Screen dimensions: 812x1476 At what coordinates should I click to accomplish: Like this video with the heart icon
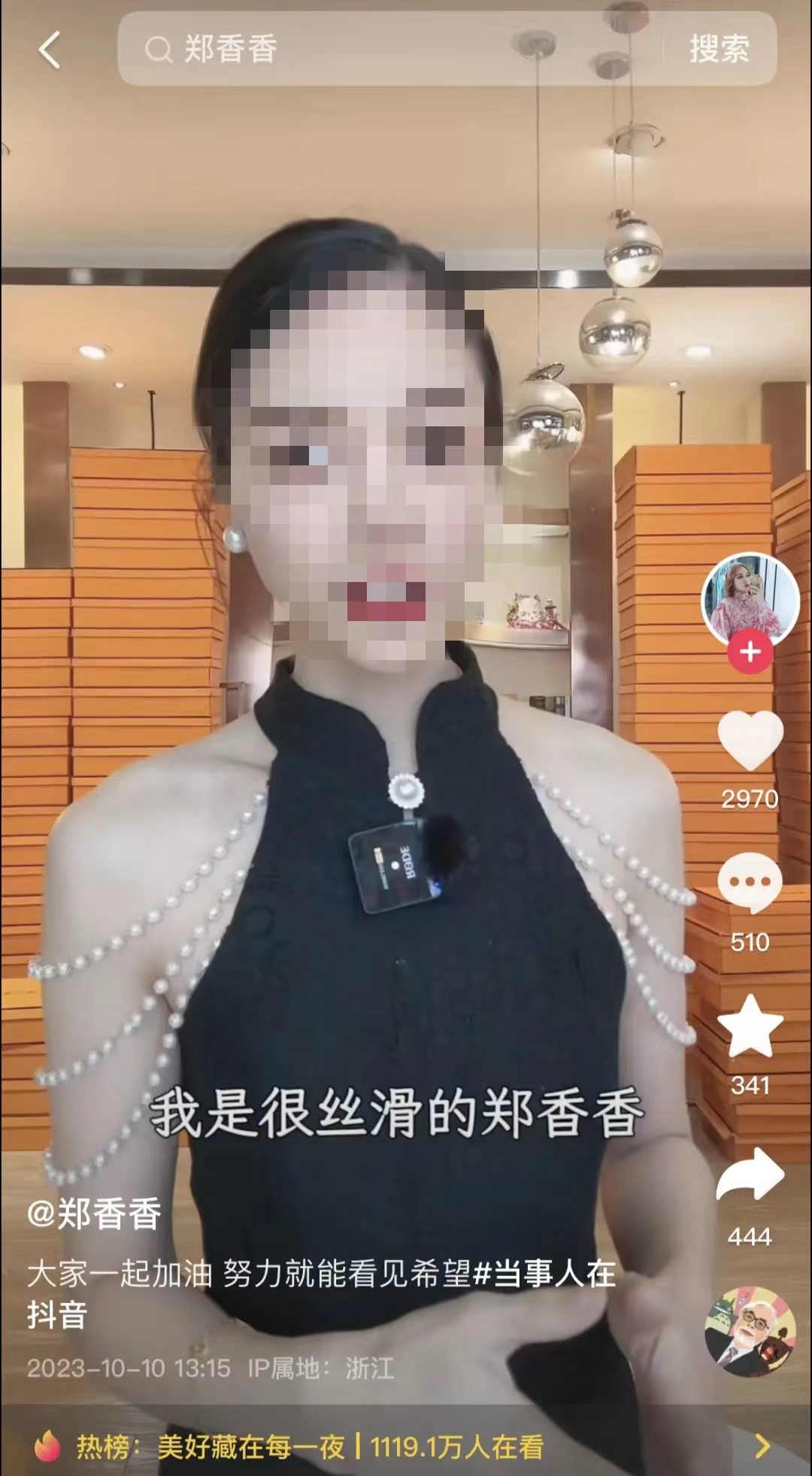pos(750,741)
